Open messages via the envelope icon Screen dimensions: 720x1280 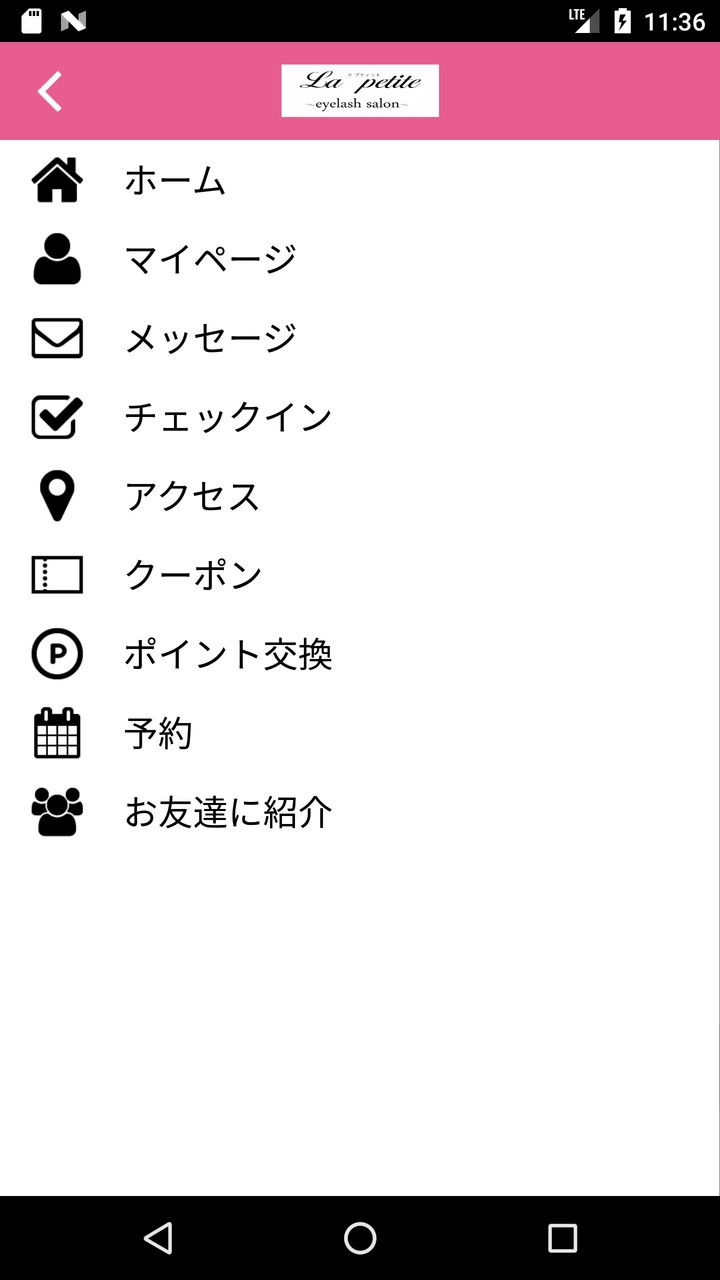(x=56, y=338)
